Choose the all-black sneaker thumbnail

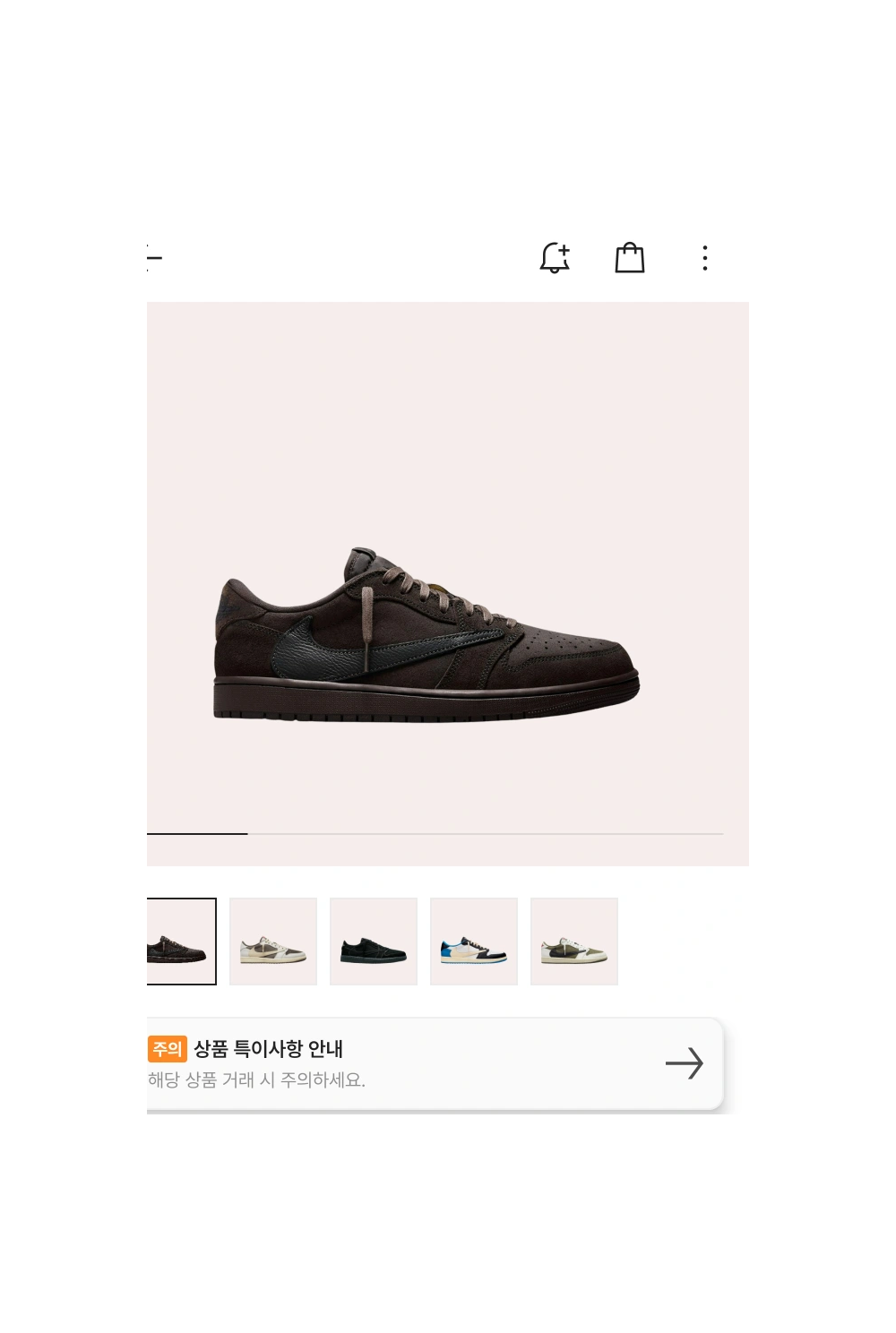(374, 942)
